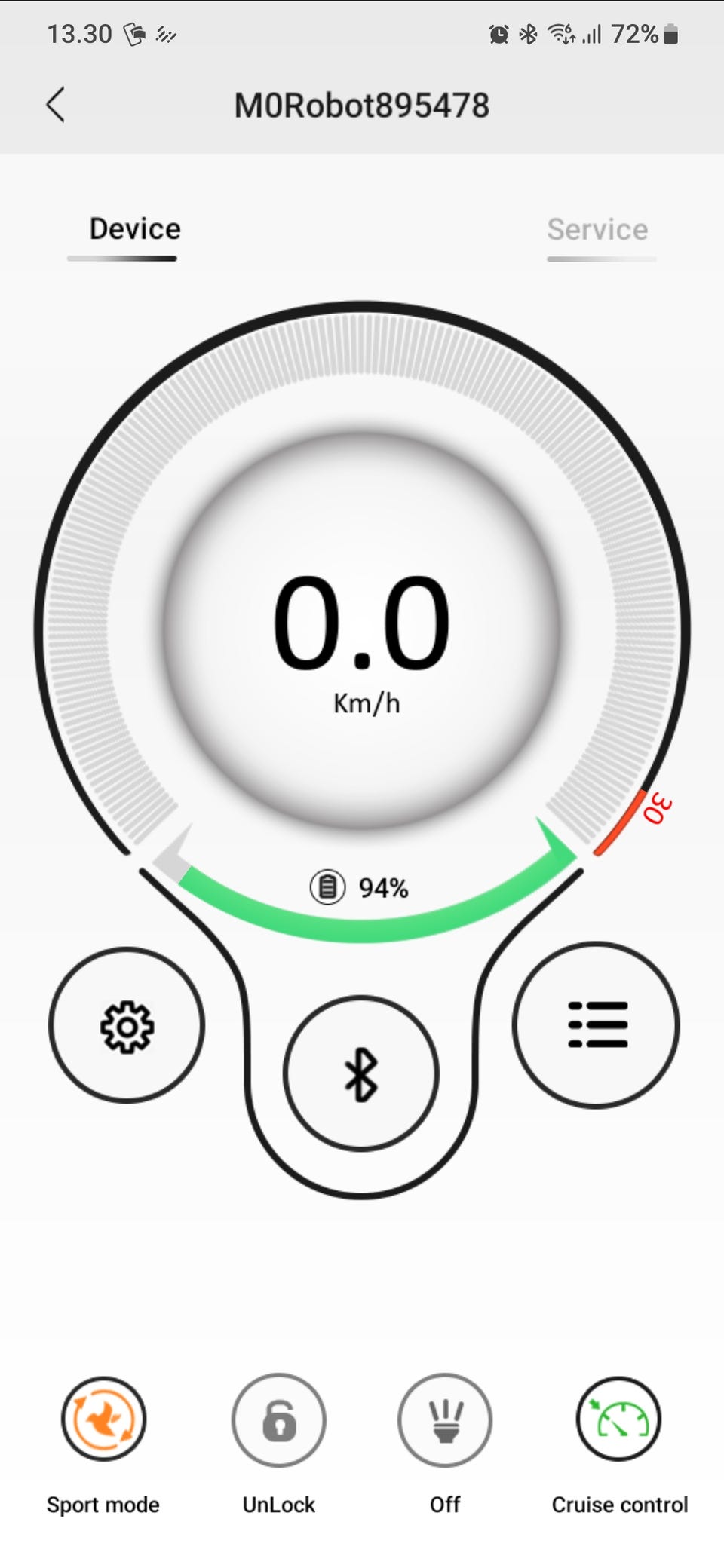
Task: Toggle the UnLock scooter lock button
Action: pyautogui.click(x=279, y=1419)
